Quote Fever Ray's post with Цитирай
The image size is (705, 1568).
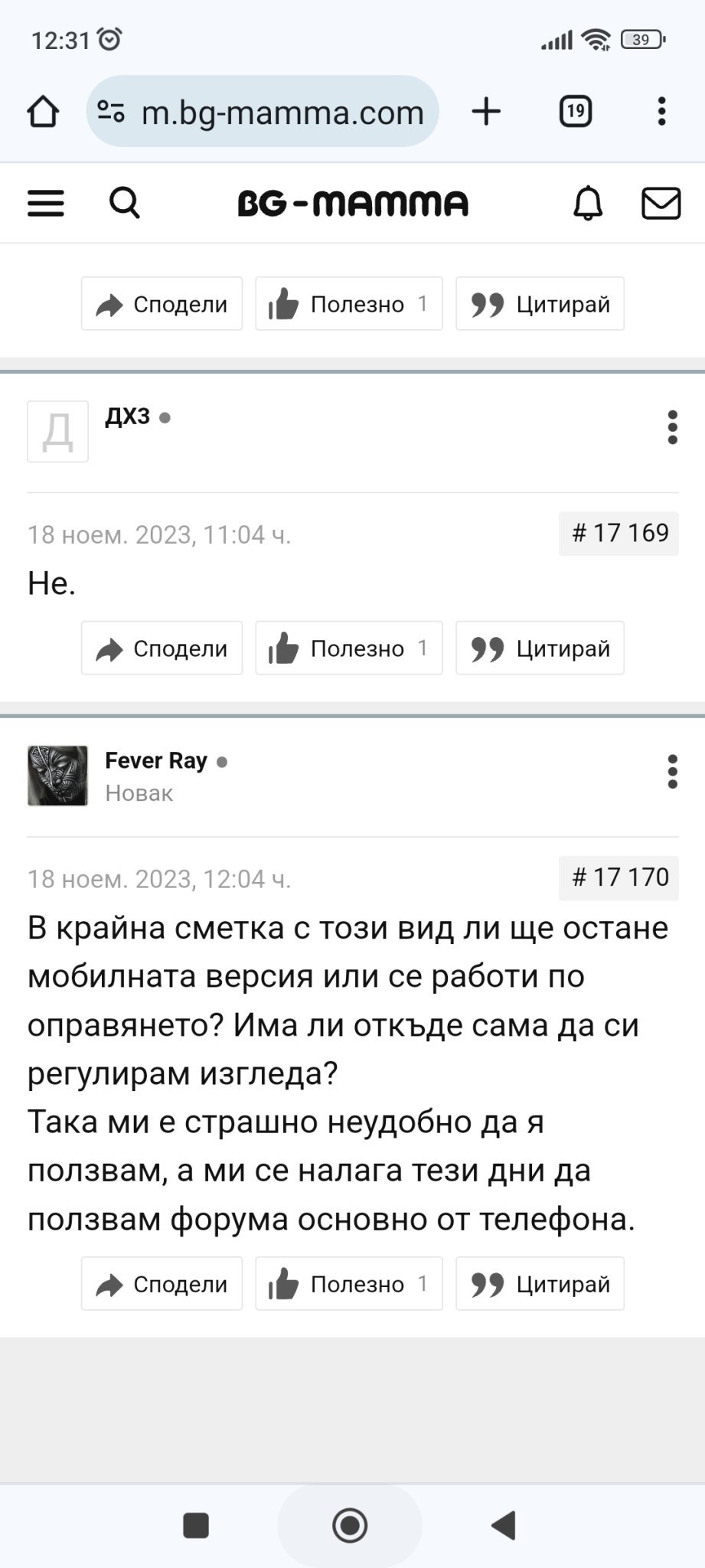click(x=540, y=1283)
